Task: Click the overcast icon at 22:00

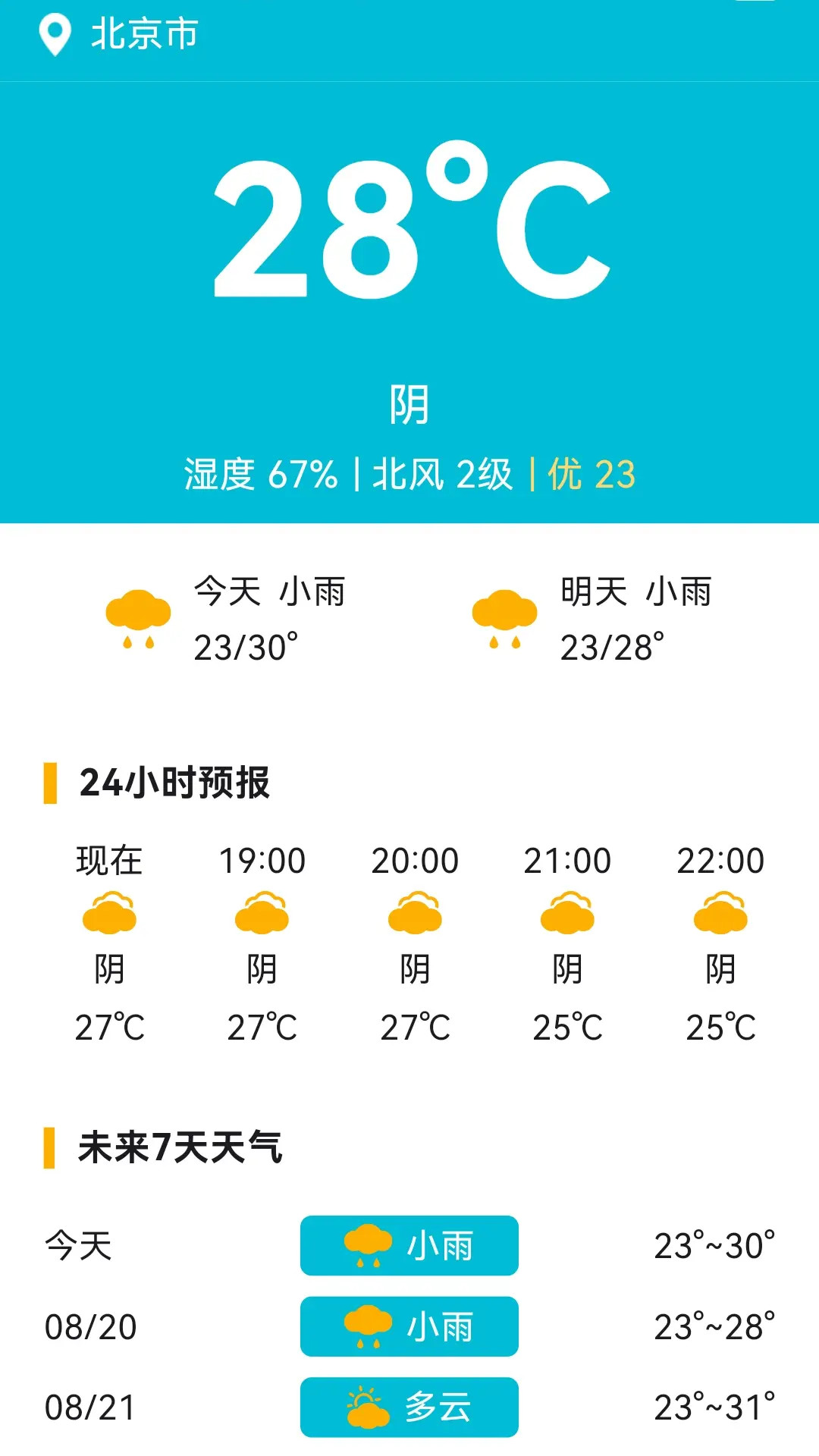Action: [720, 914]
